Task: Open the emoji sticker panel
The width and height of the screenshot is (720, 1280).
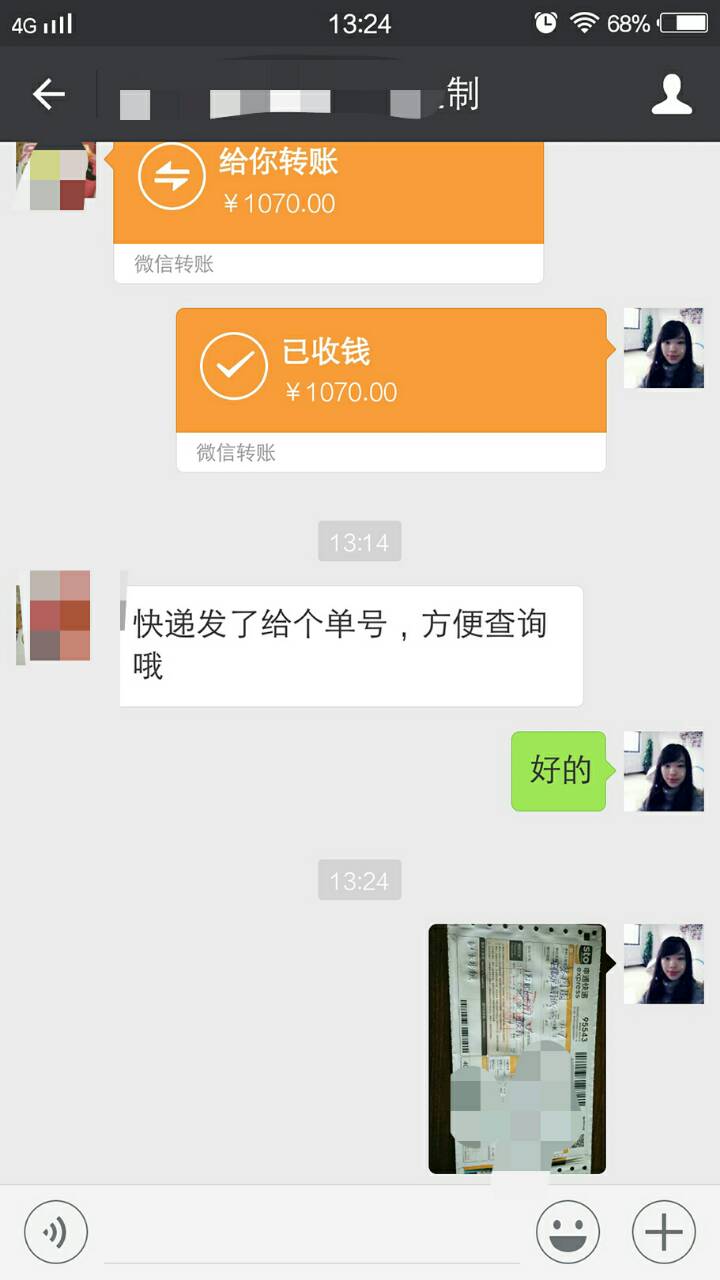Action: (568, 1232)
